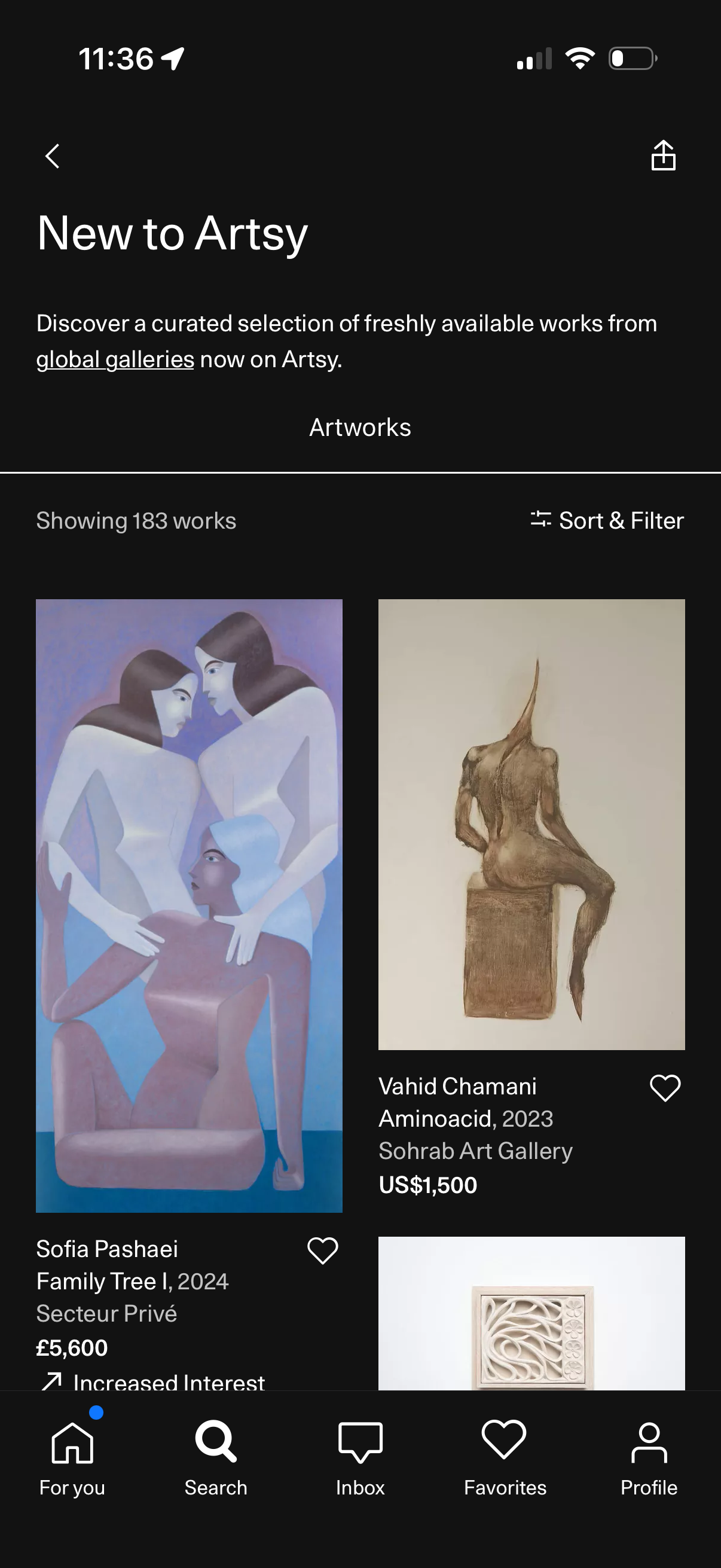Tap the Increased Interest indicator arrow
Viewport: 721px width, 1568px height.
point(52,1382)
